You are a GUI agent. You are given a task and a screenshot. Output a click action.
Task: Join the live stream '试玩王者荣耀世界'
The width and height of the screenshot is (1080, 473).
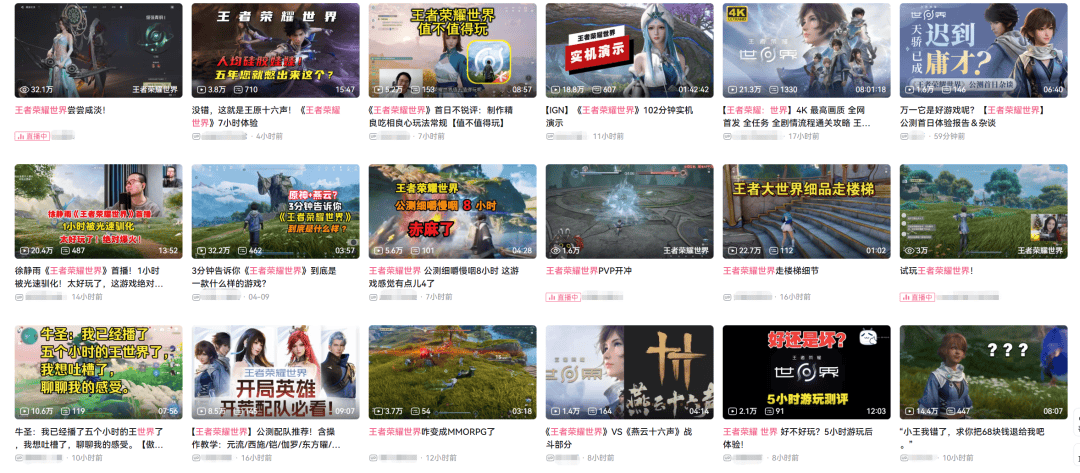(x=983, y=211)
